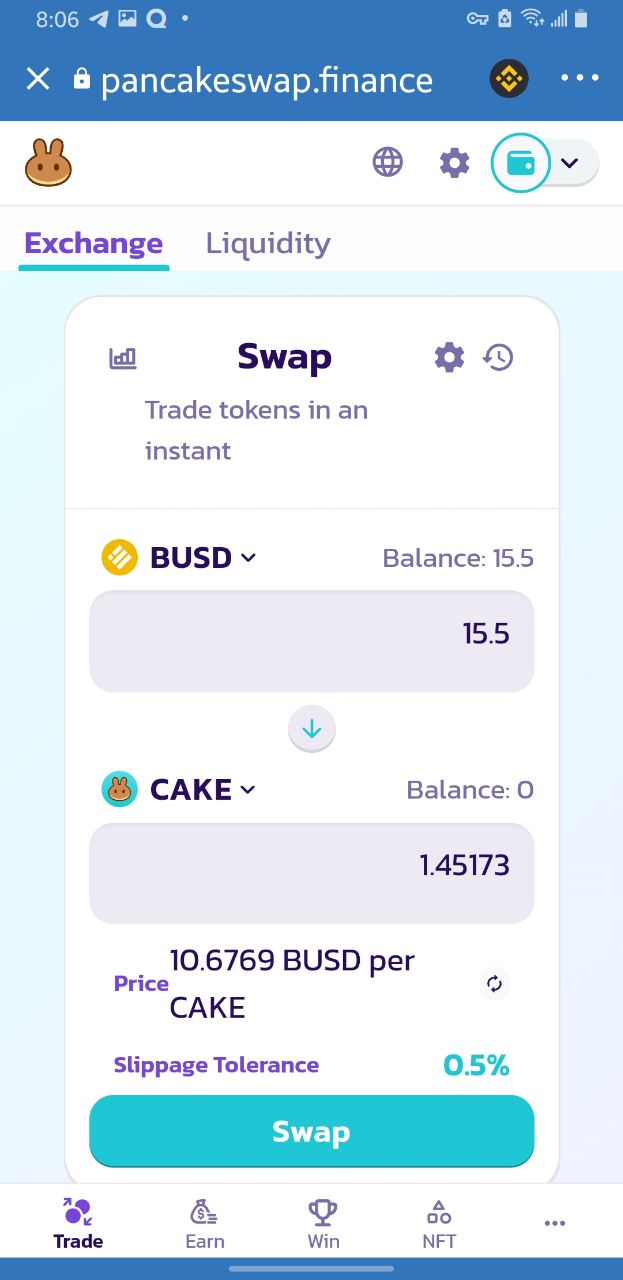Switch to the Liquidity tab
The image size is (623, 1280).
pos(268,243)
